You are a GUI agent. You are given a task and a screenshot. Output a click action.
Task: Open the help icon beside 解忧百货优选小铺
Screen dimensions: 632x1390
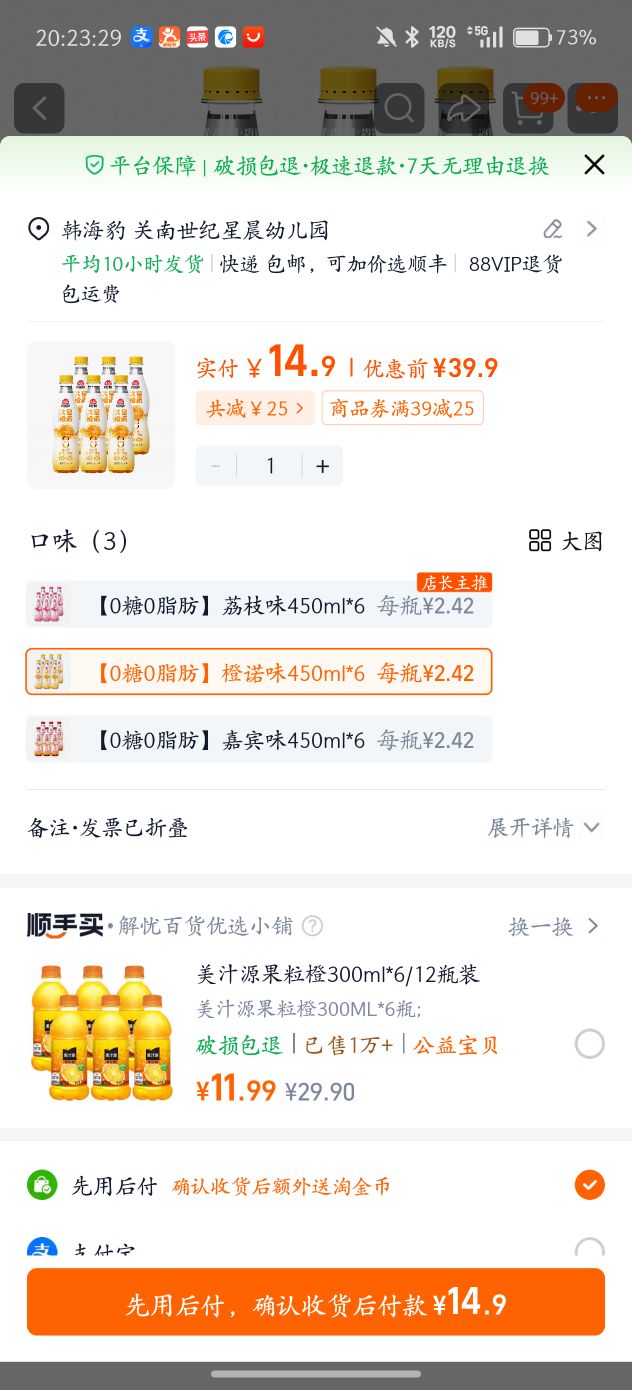point(313,926)
